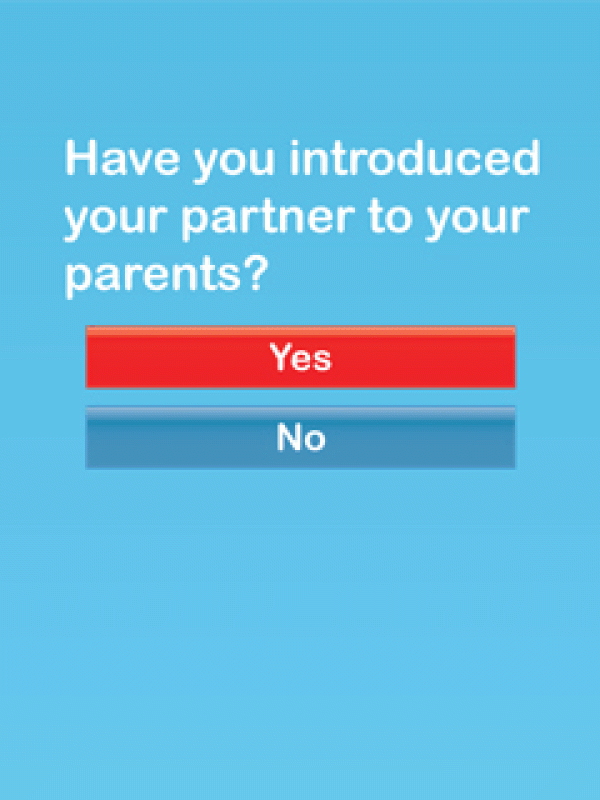Select the No button
This screenshot has width=600, height=800.
300,438
